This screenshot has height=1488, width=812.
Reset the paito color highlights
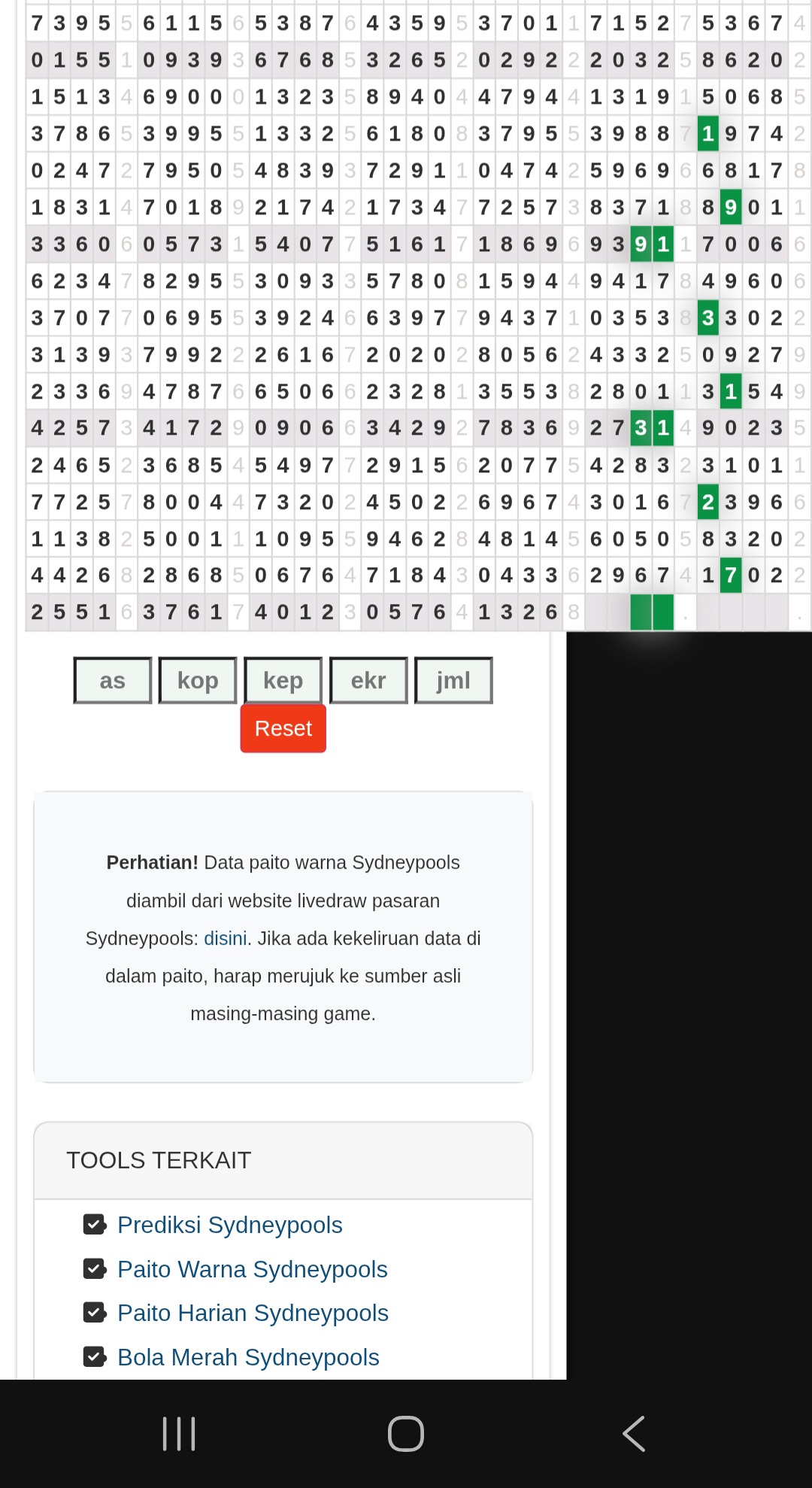coord(283,728)
